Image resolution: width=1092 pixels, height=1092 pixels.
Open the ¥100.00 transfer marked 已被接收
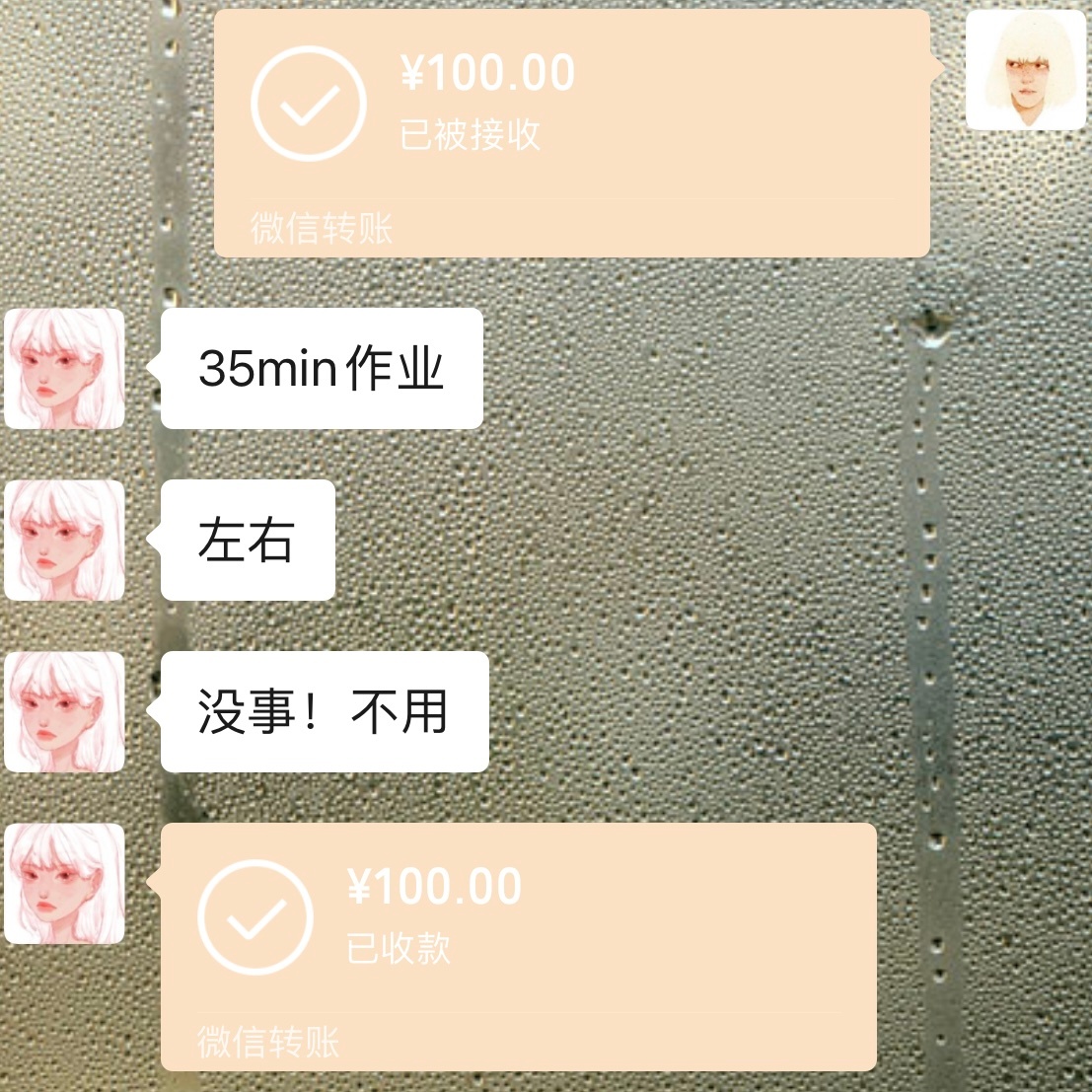[x=572, y=133]
